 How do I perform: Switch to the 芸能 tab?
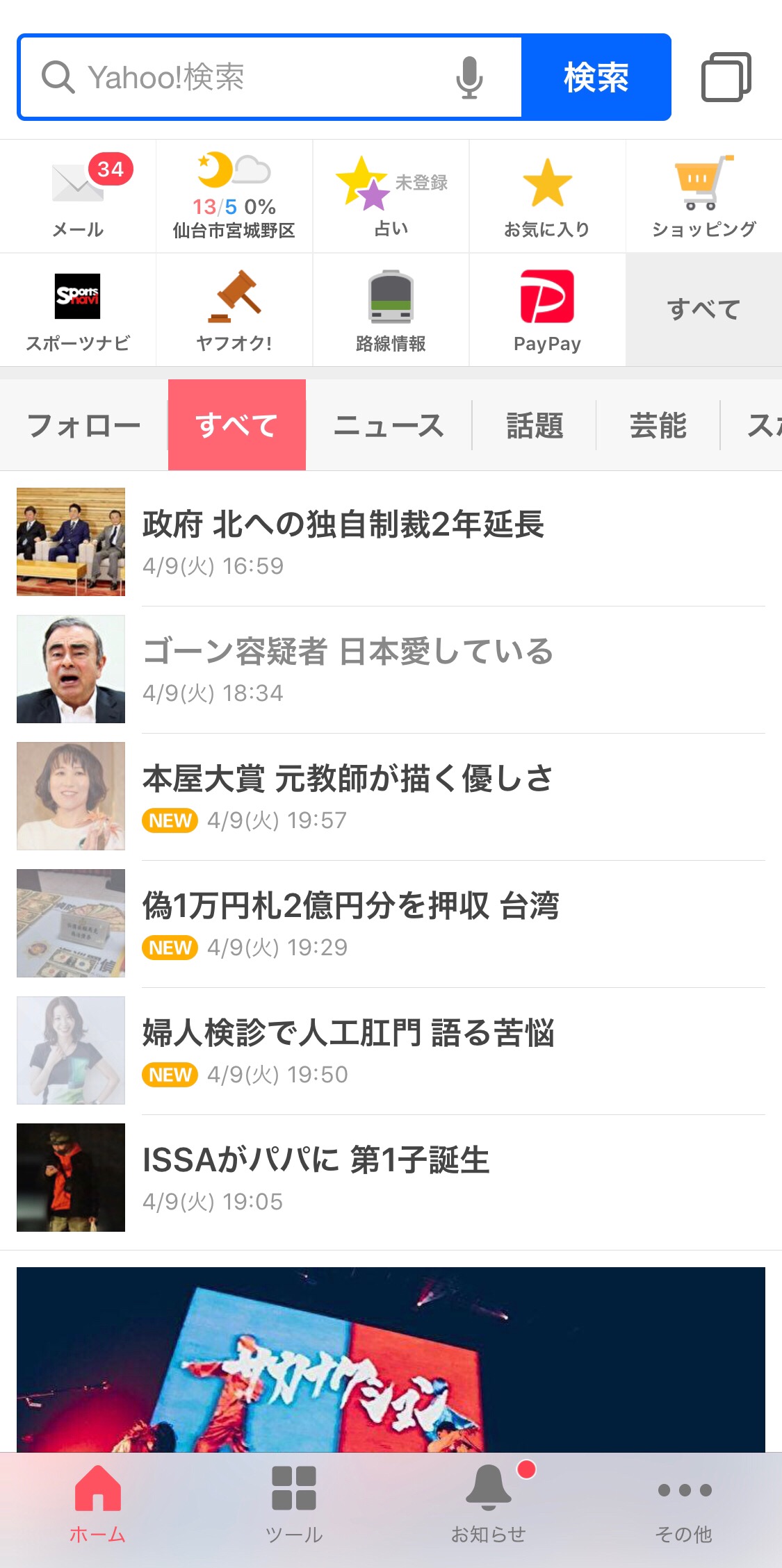tap(658, 425)
